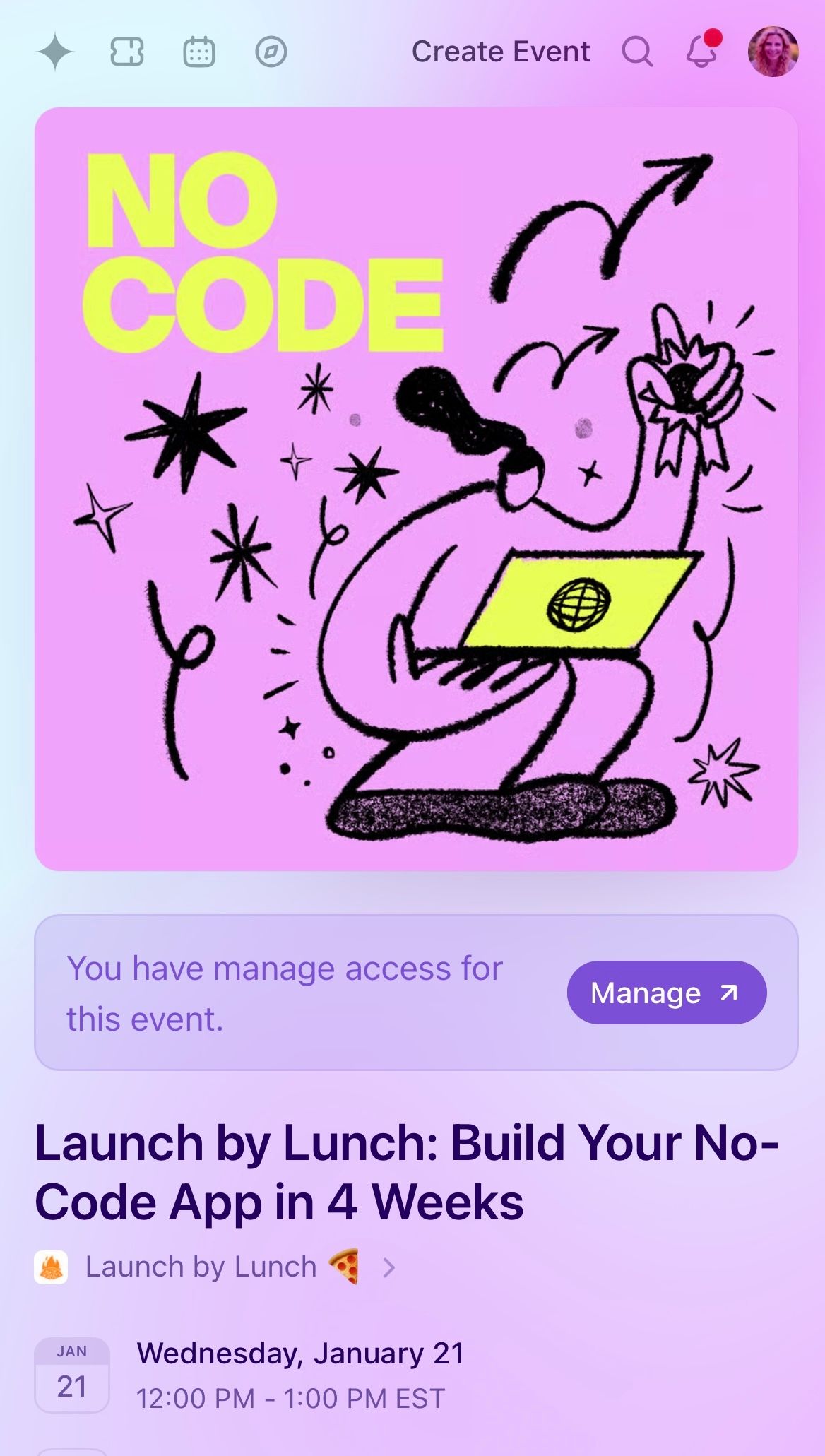Tap the star logo home icon
Viewport: 825px width, 1456px height.
[x=56, y=52]
